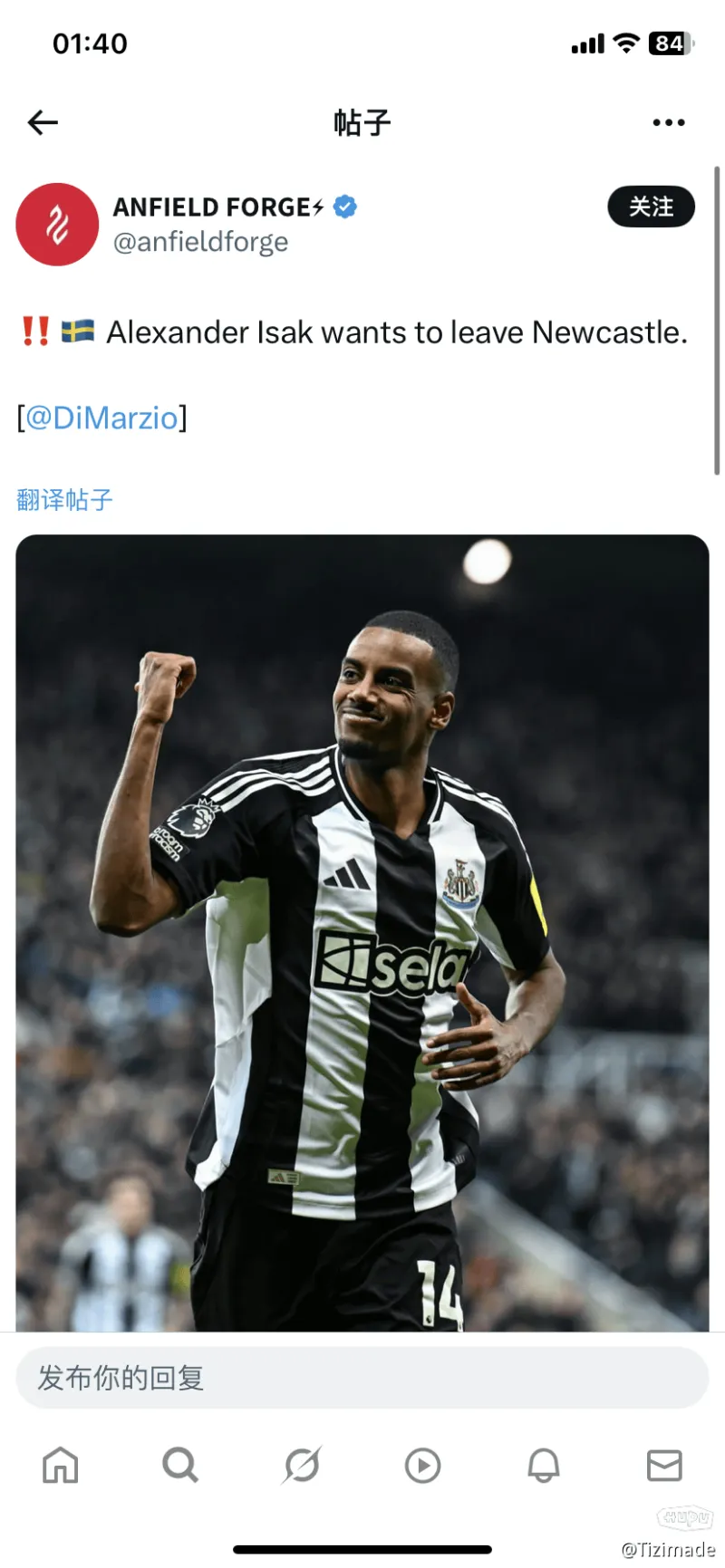Follow ANFIELD FORGE with the 关注 button
725x1568 pixels.
tap(651, 207)
